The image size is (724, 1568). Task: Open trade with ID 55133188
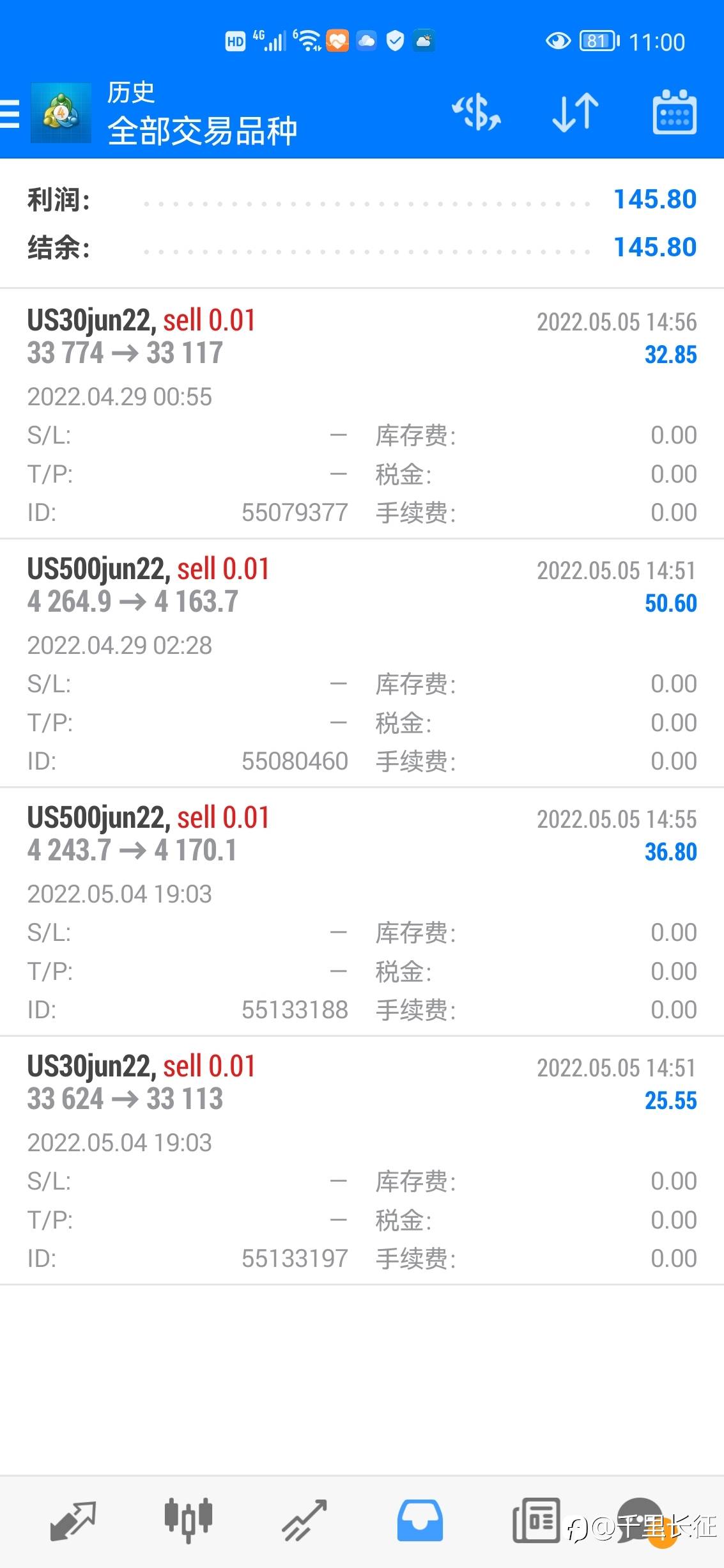pos(362,912)
